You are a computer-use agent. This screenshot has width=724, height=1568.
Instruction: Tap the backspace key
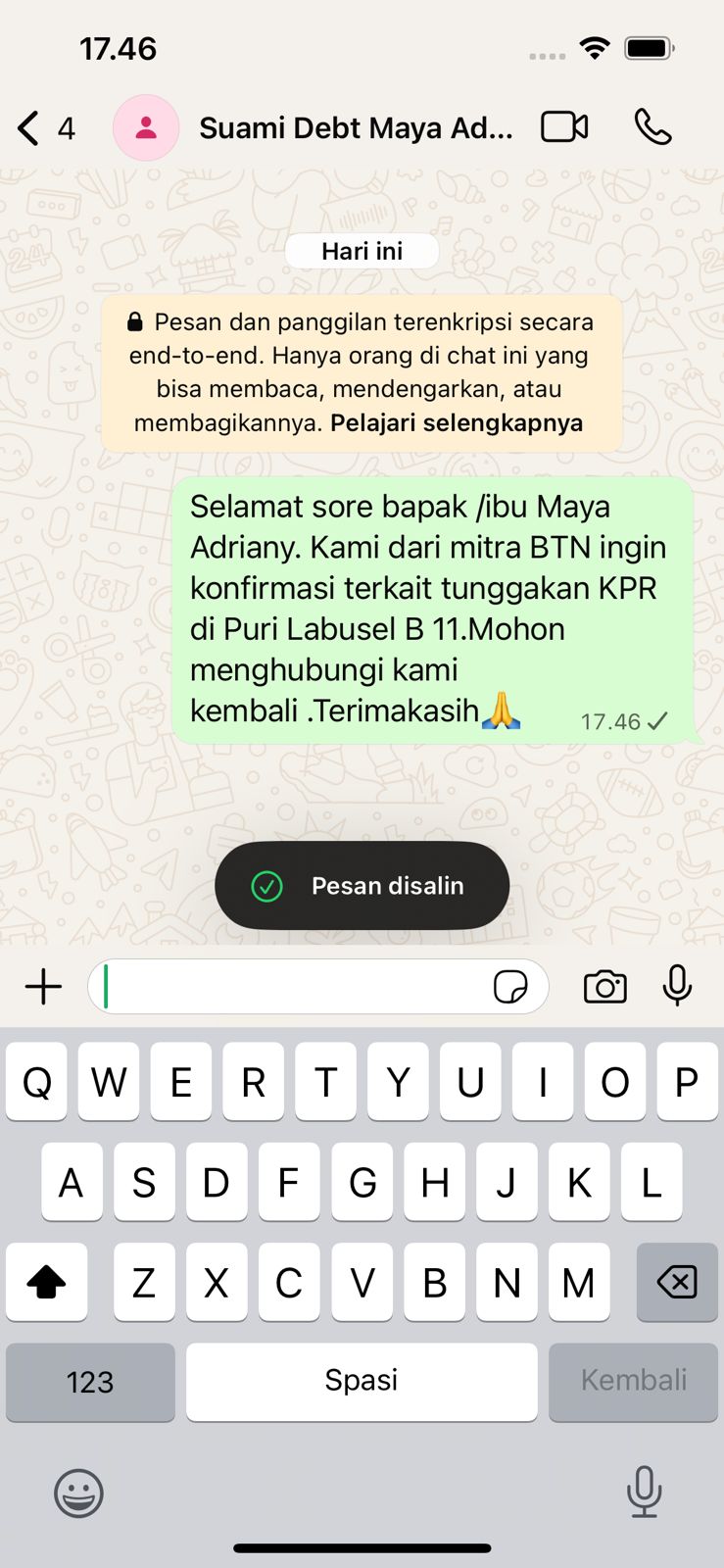pyautogui.click(x=677, y=1282)
